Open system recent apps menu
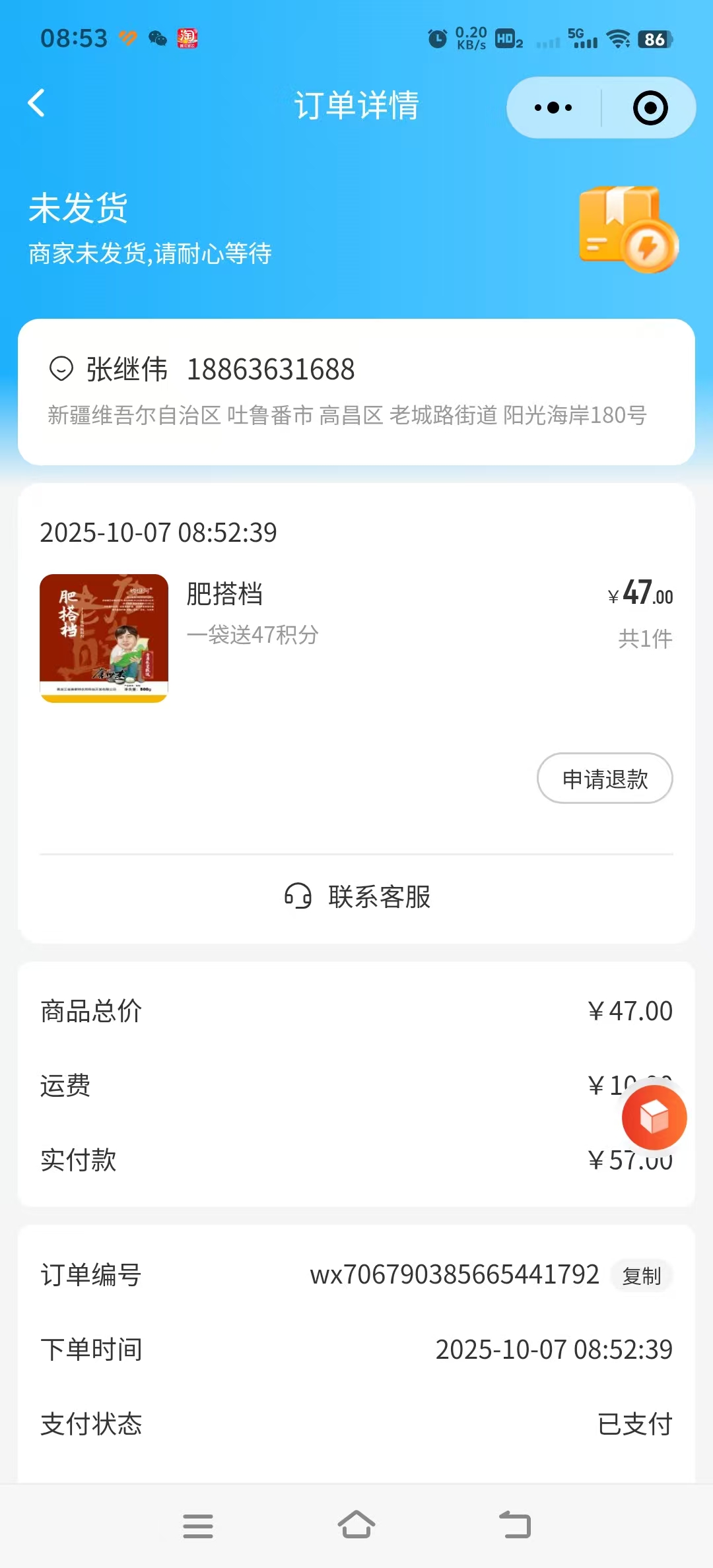 (198, 1526)
